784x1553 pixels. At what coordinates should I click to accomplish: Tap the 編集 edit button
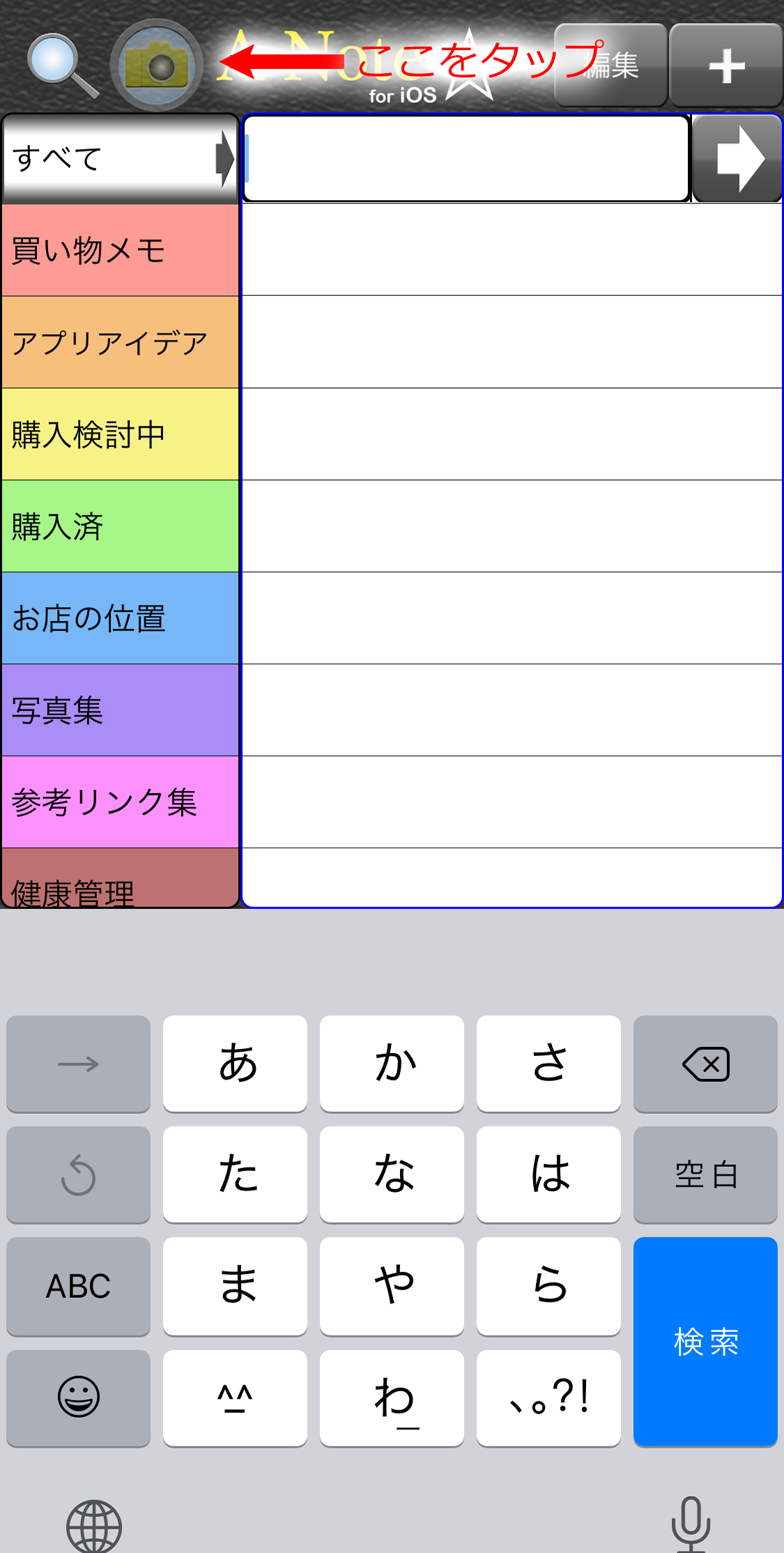pyautogui.click(x=610, y=66)
